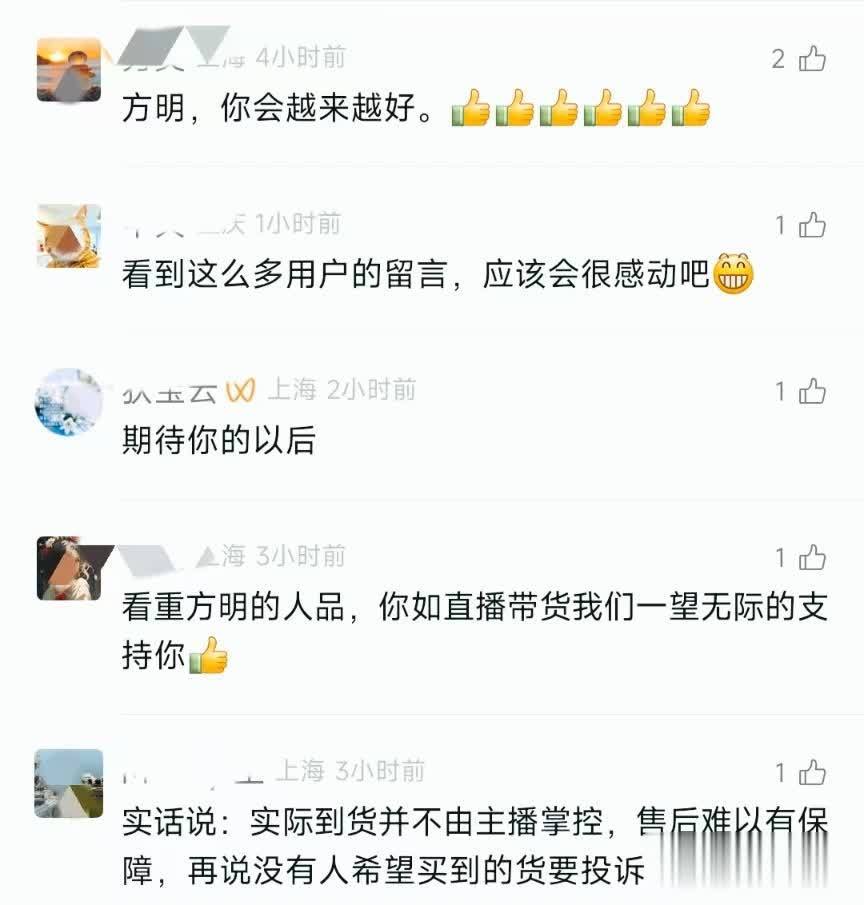This screenshot has height=905, width=864.
Task: Open avatar of the 实话说 commenter
Action: tap(69, 783)
